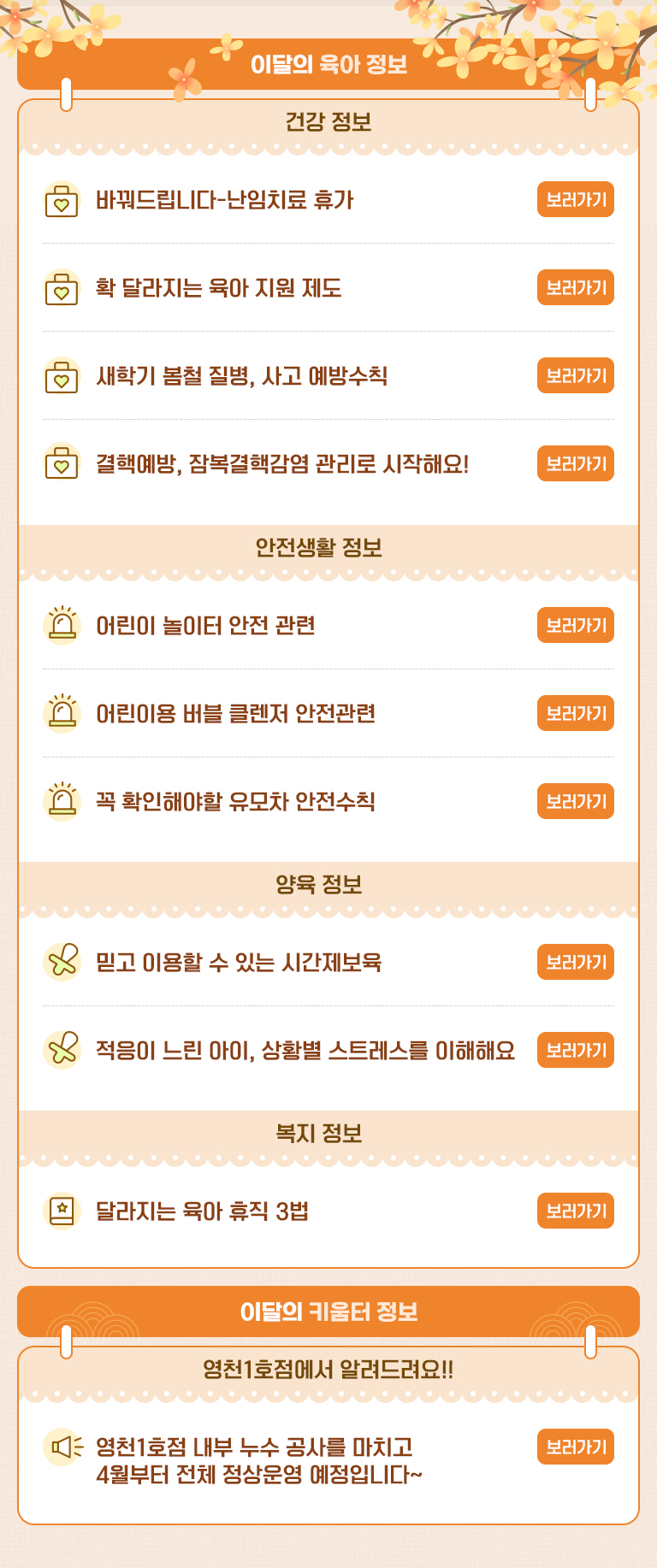Open 보러가기 for 난임치료 휴가 article
Screen dimensions: 657x1568
point(575,200)
